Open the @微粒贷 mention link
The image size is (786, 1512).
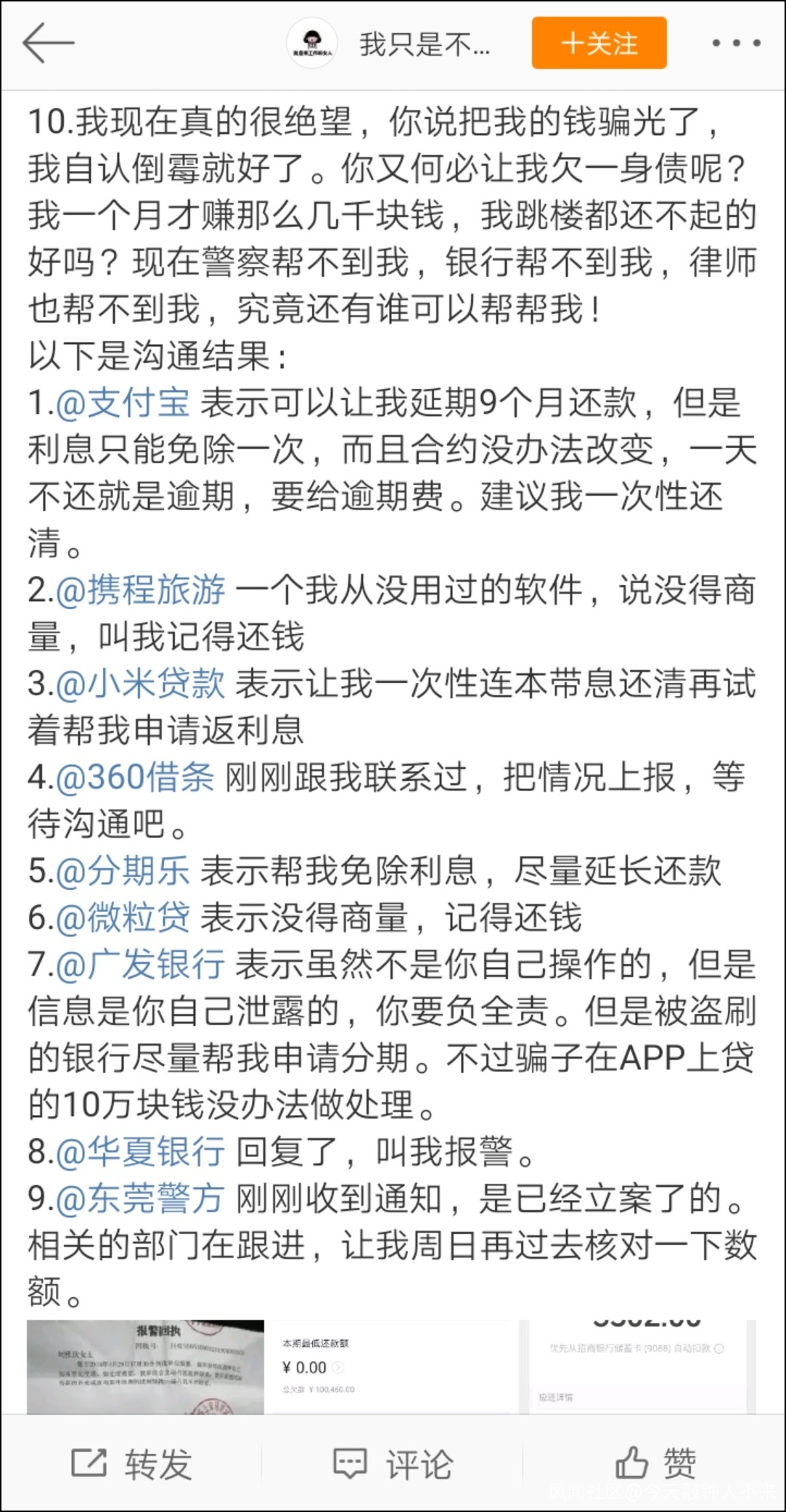point(123,918)
